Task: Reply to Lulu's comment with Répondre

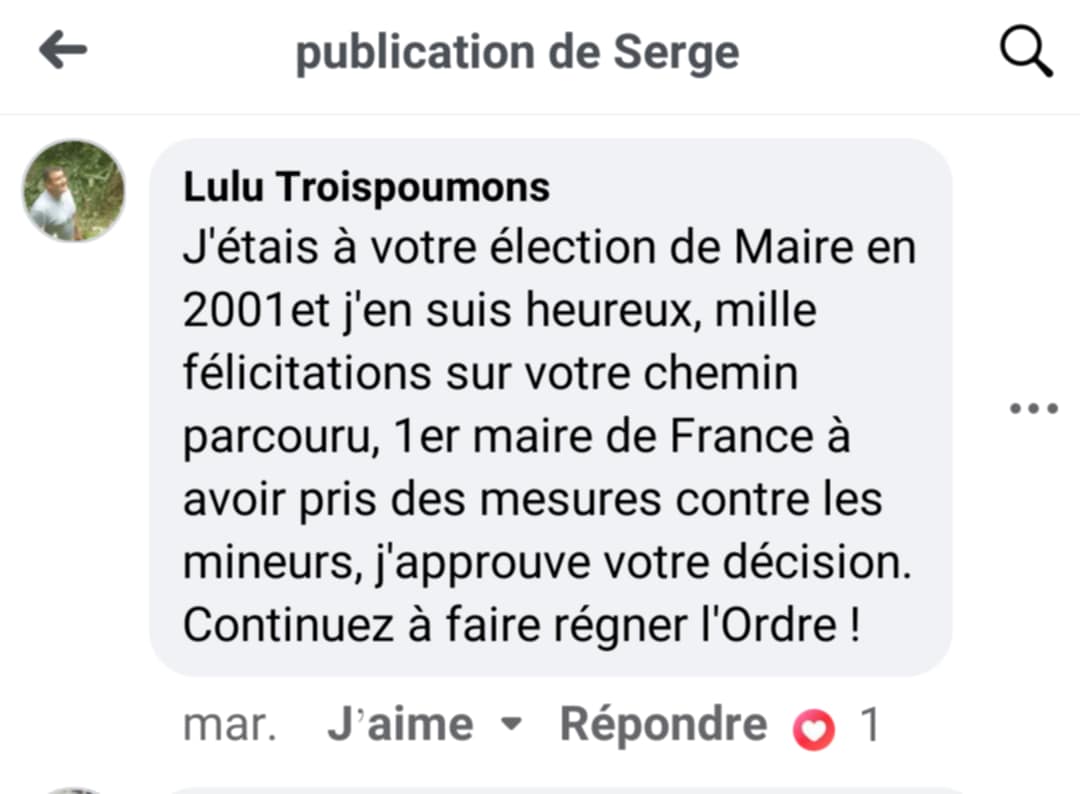Action: [x=663, y=725]
